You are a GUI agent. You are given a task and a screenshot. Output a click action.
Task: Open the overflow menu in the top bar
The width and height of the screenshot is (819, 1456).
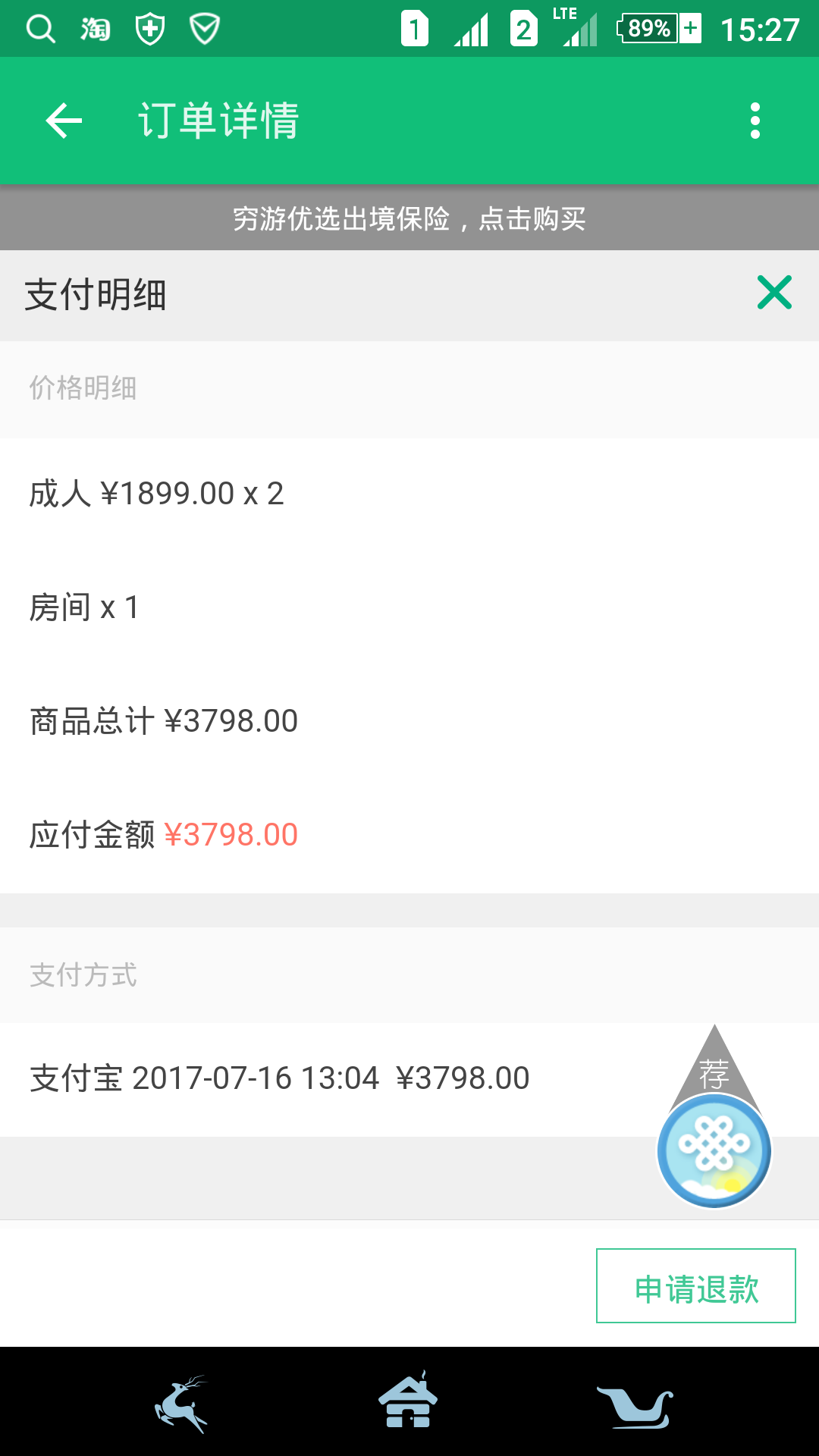pyautogui.click(x=755, y=121)
